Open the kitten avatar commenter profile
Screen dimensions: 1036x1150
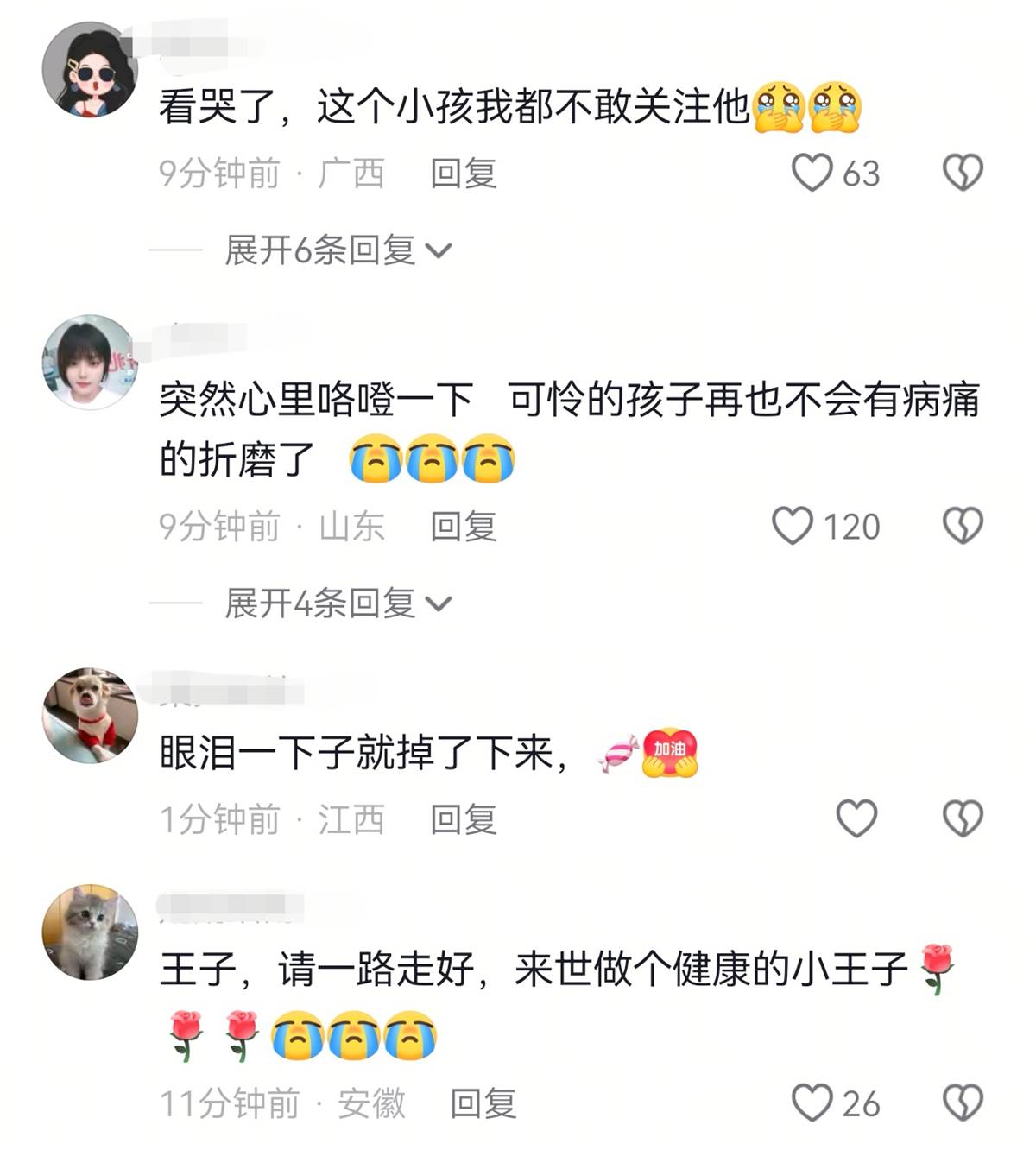[x=90, y=932]
